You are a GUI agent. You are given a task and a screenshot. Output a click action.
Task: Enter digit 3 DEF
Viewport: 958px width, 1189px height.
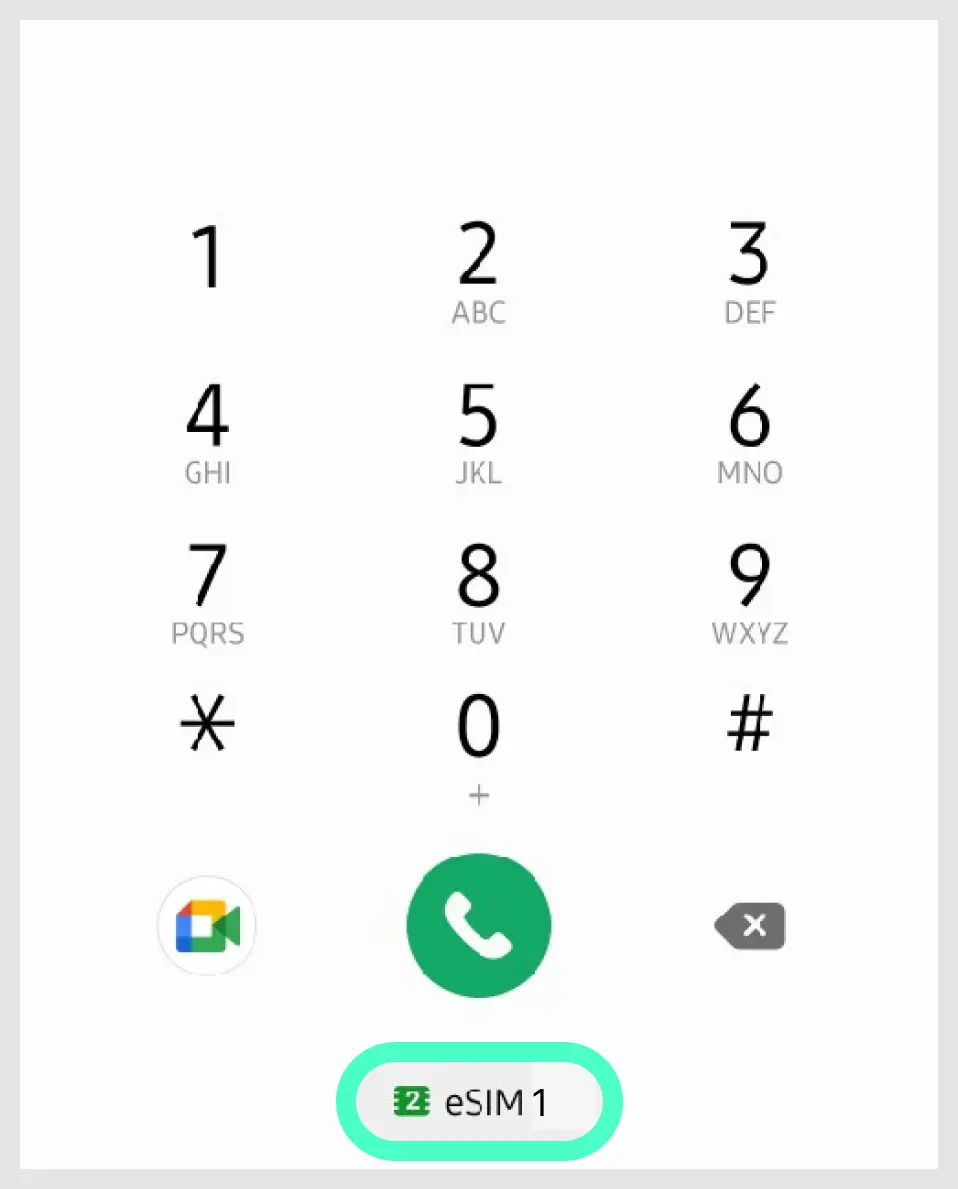coord(749,272)
